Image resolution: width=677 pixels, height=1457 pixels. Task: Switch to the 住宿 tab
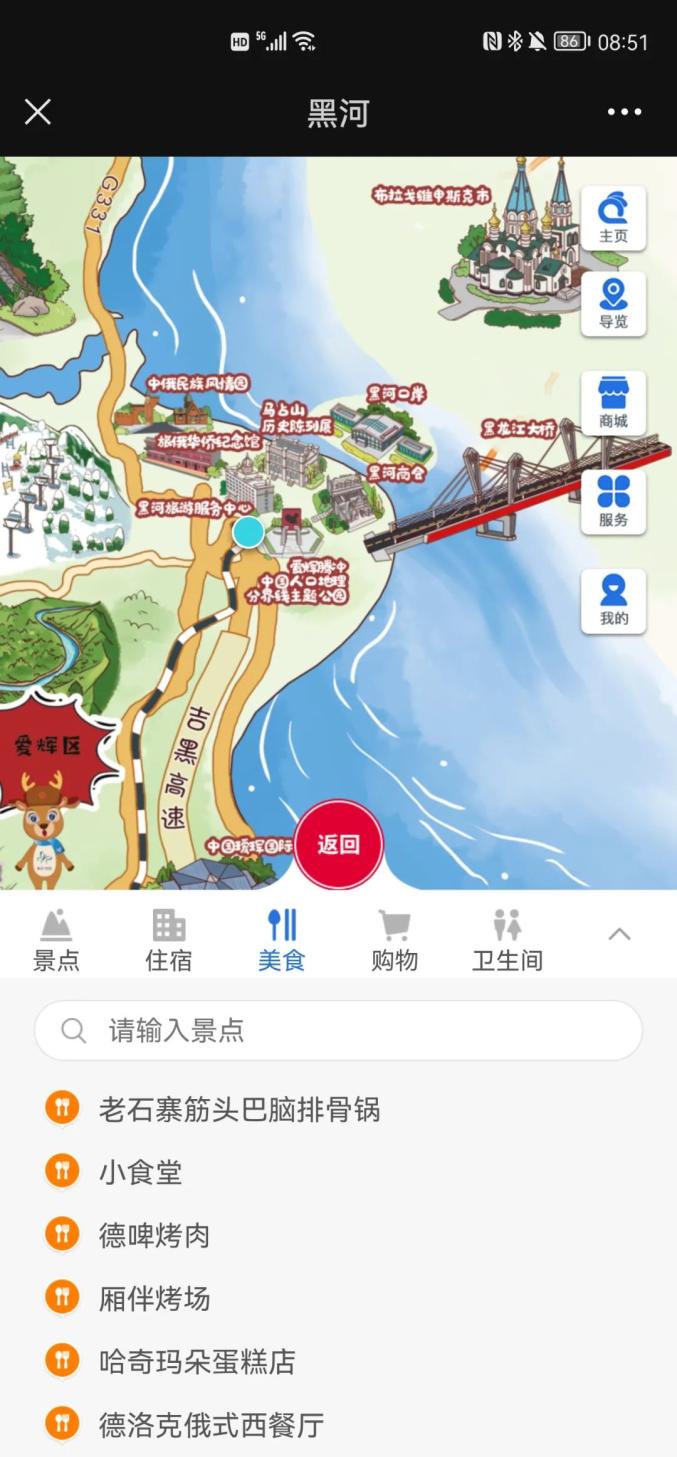pos(169,940)
